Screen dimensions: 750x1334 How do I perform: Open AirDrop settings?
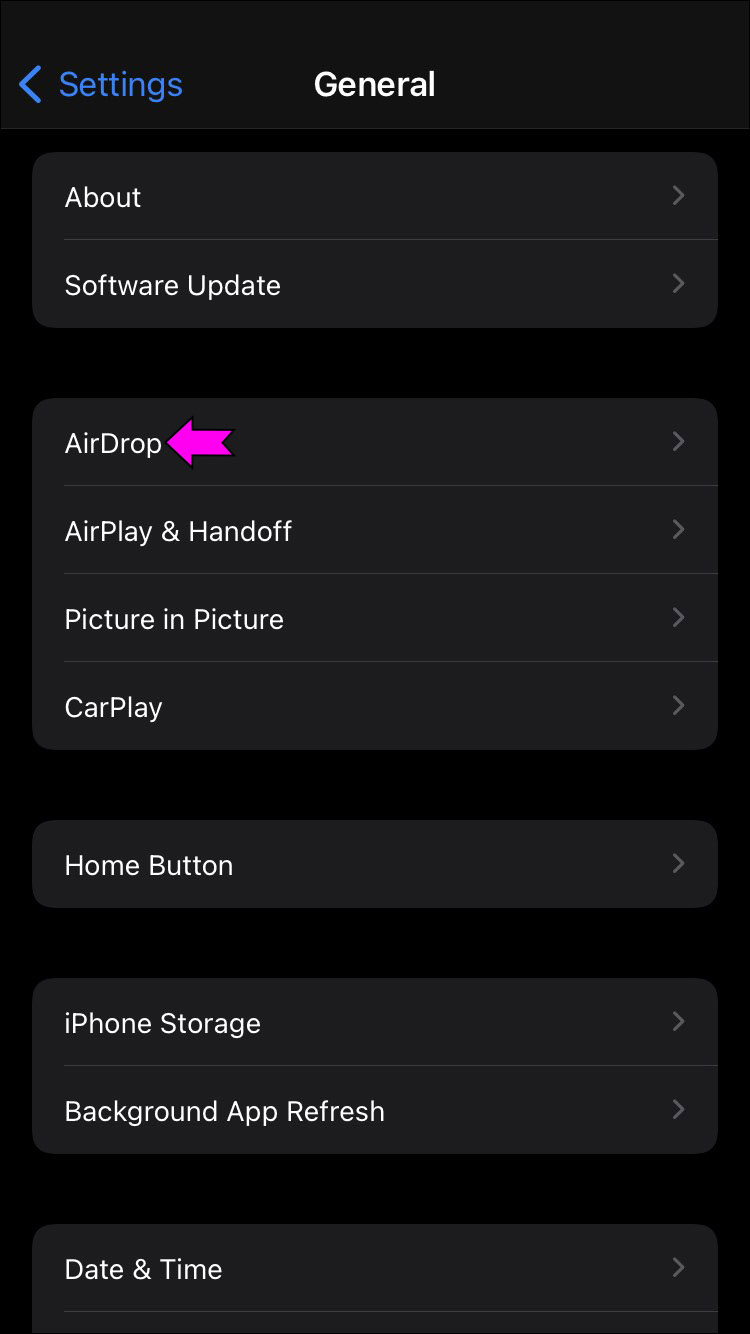pos(375,442)
